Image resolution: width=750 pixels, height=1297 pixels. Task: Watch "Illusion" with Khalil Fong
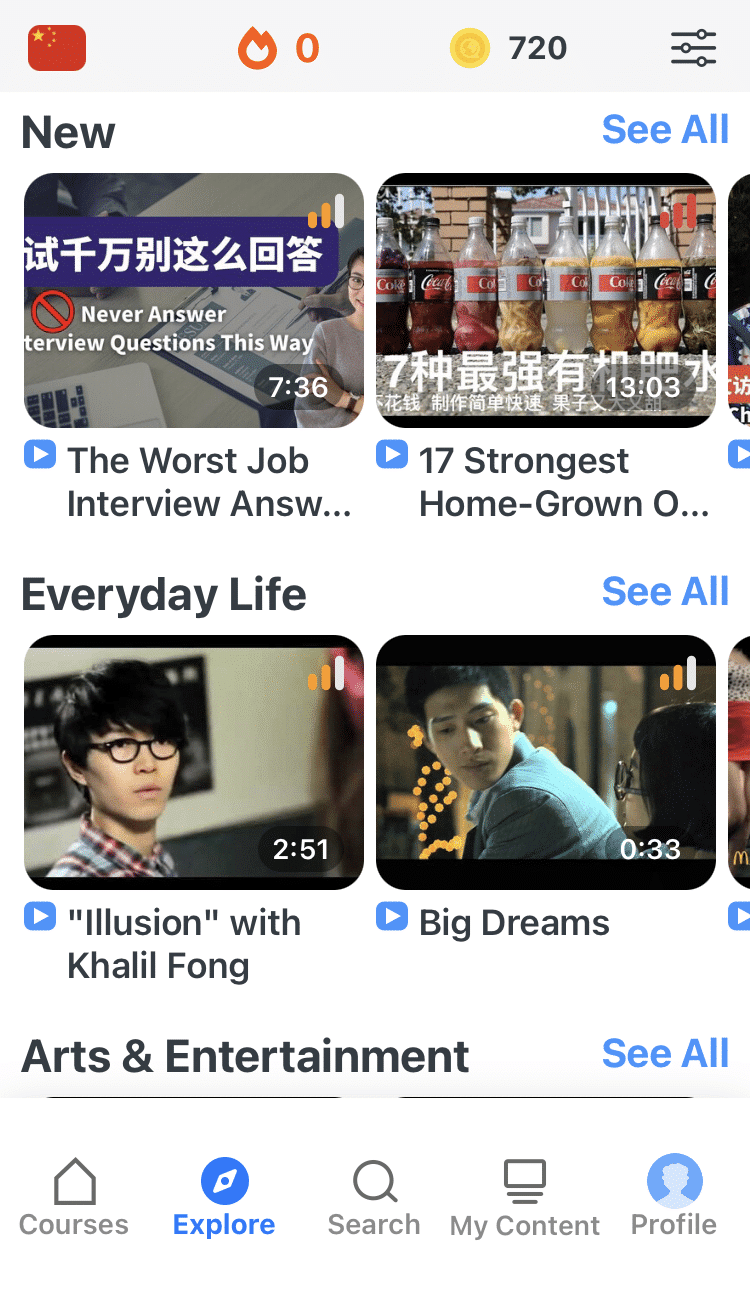click(x=194, y=762)
